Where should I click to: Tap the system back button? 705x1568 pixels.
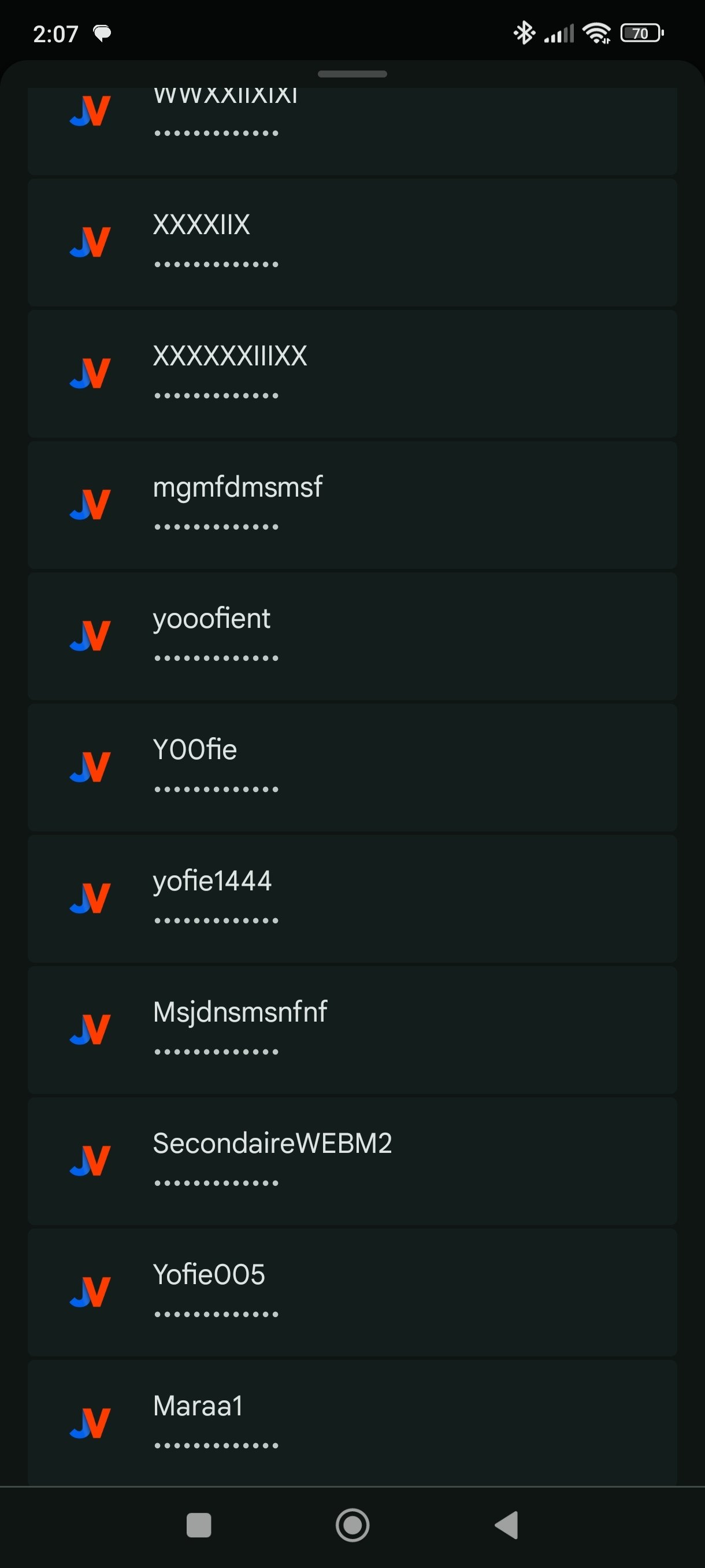[x=506, y=1525]
